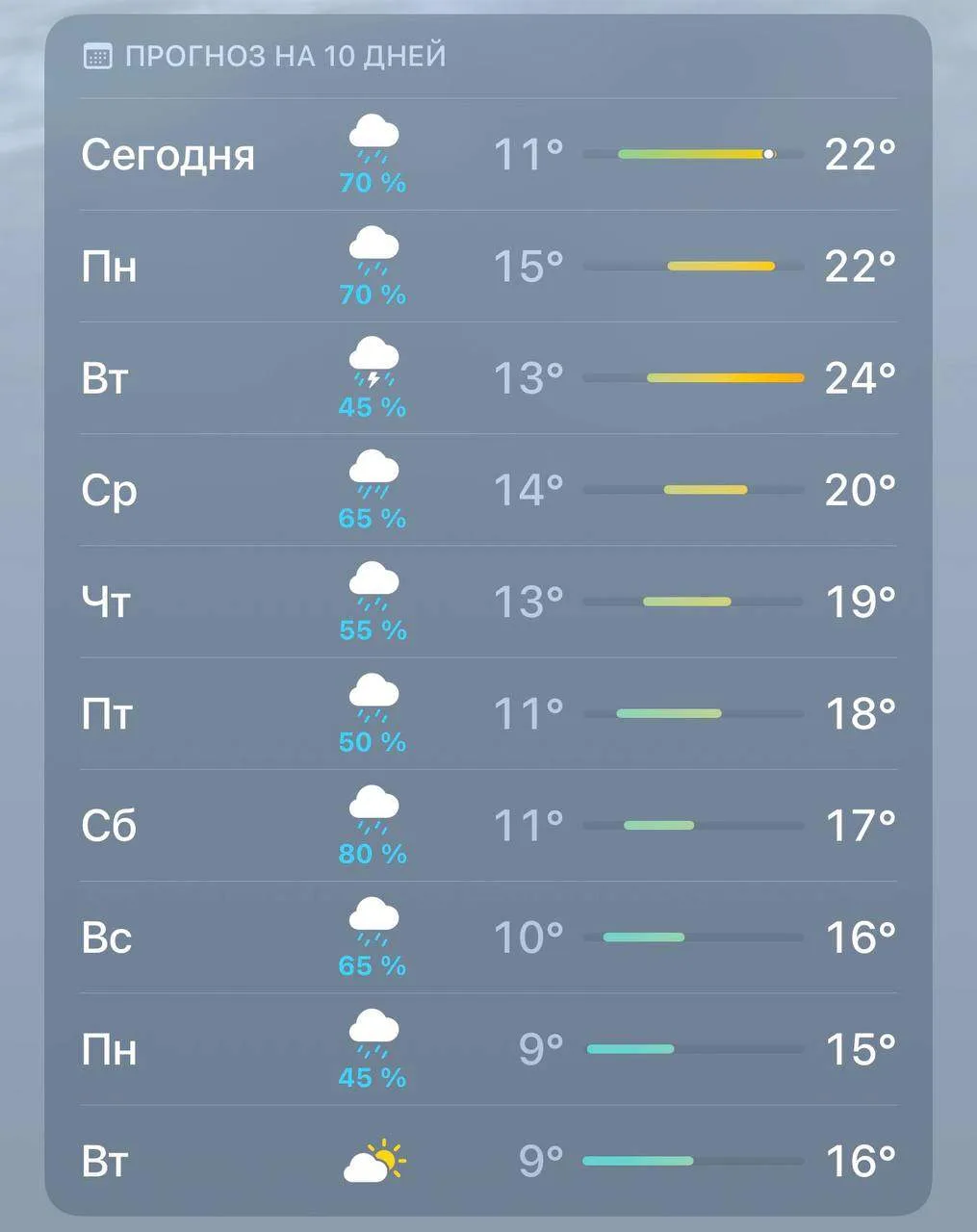Open the Пн row with 15° low
The width and height of the screenshot is (977, 1232).
click(488, 267)
